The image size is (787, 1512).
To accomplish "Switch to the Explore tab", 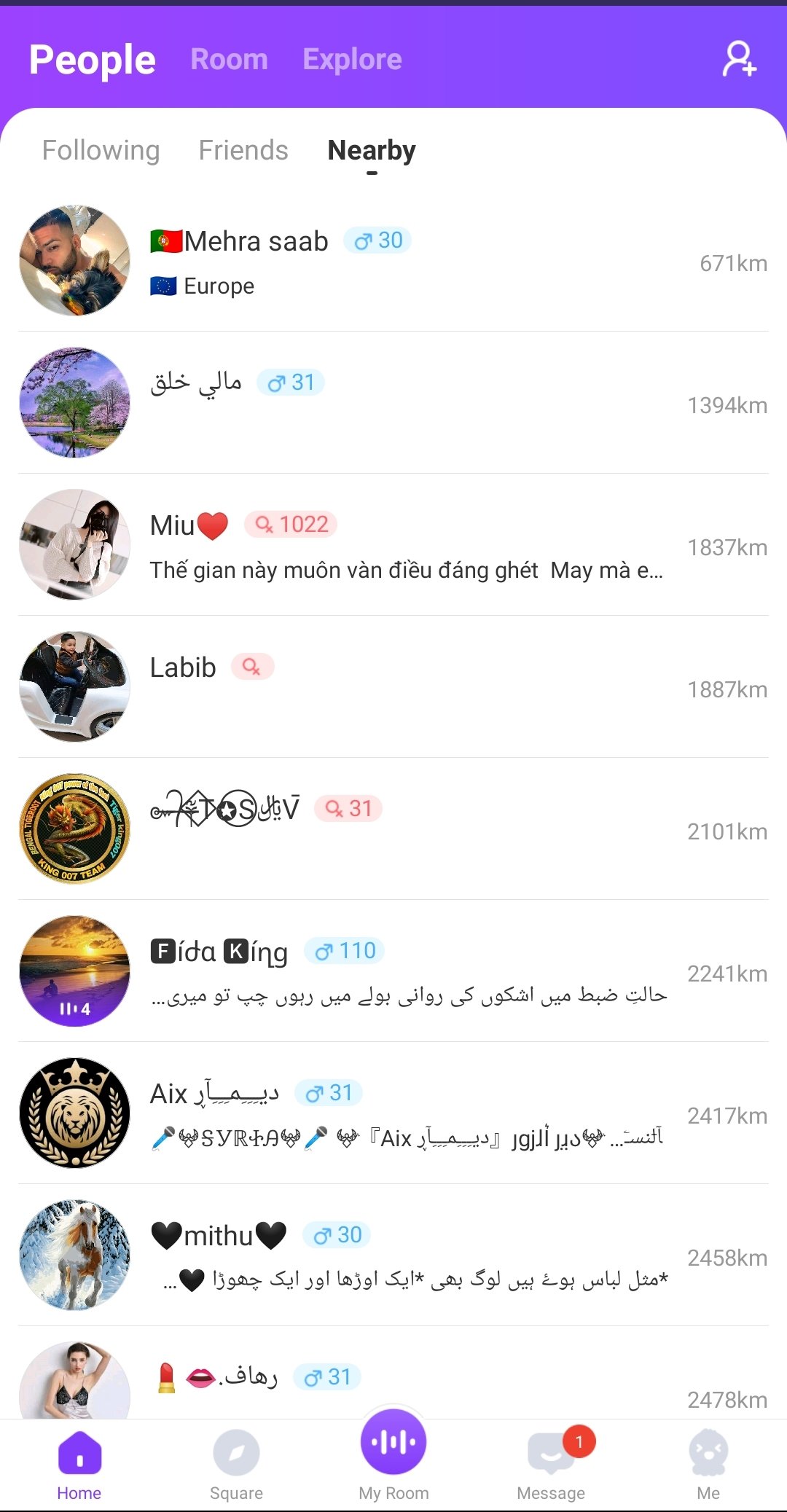I will [x=352, y=59].
